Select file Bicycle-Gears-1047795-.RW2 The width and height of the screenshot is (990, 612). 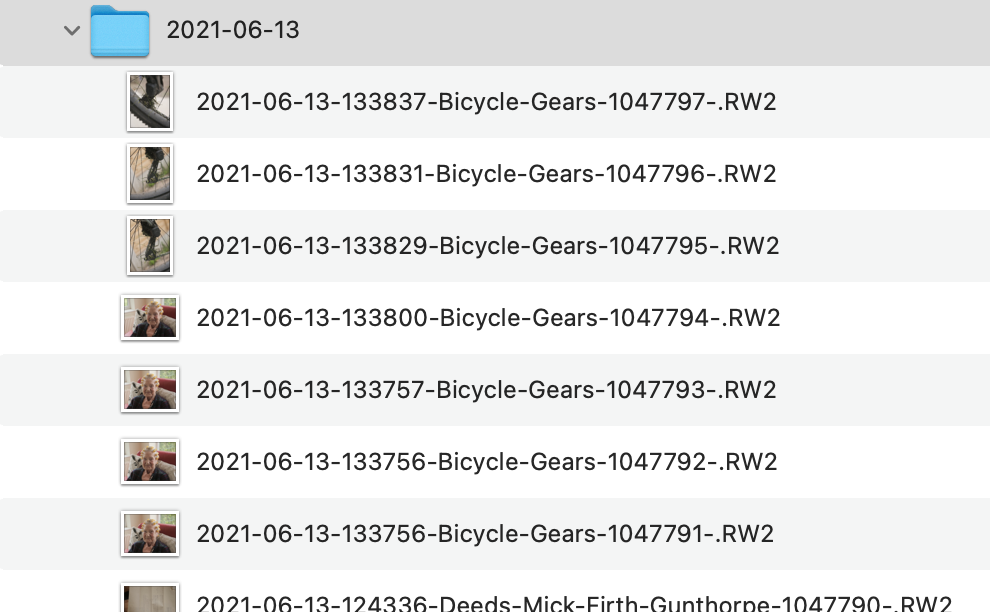(x=486, y=246)
